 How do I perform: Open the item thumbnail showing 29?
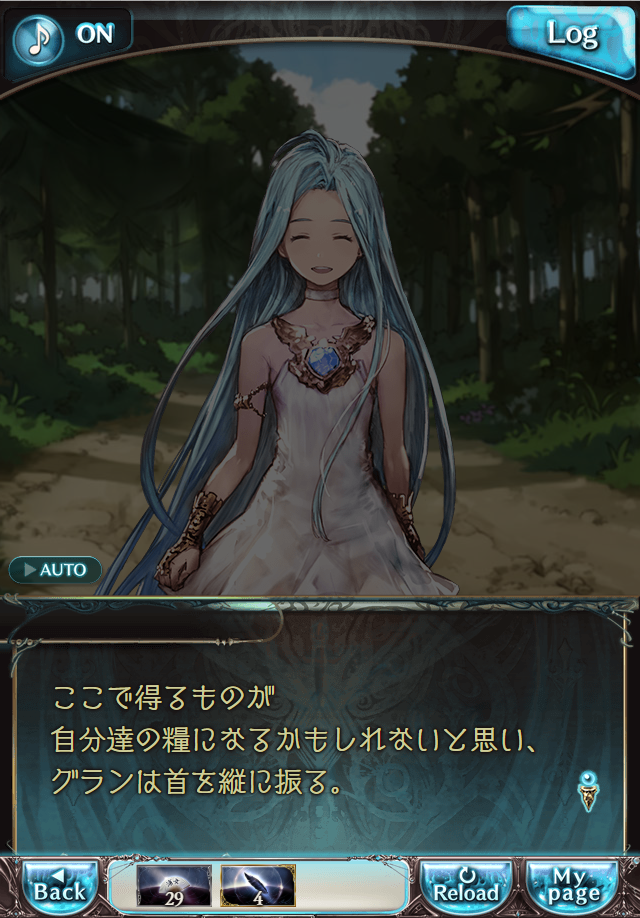[174, 886]
